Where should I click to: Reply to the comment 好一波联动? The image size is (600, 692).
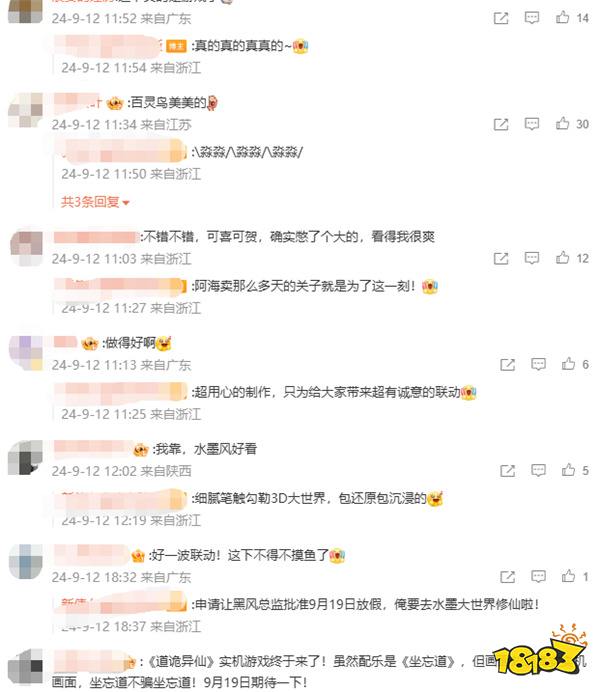point(538,577)
